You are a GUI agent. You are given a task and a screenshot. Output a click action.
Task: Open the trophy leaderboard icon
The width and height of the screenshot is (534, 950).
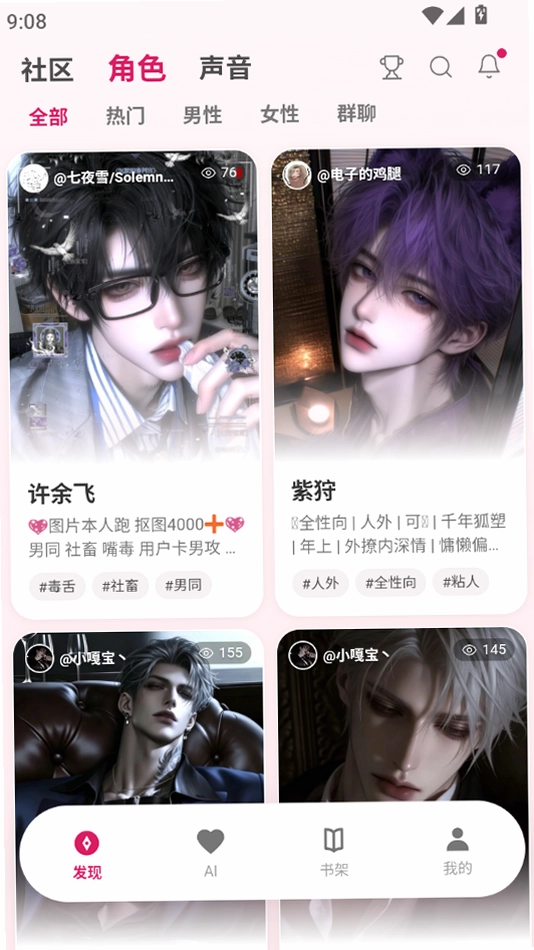coord(392,67)
